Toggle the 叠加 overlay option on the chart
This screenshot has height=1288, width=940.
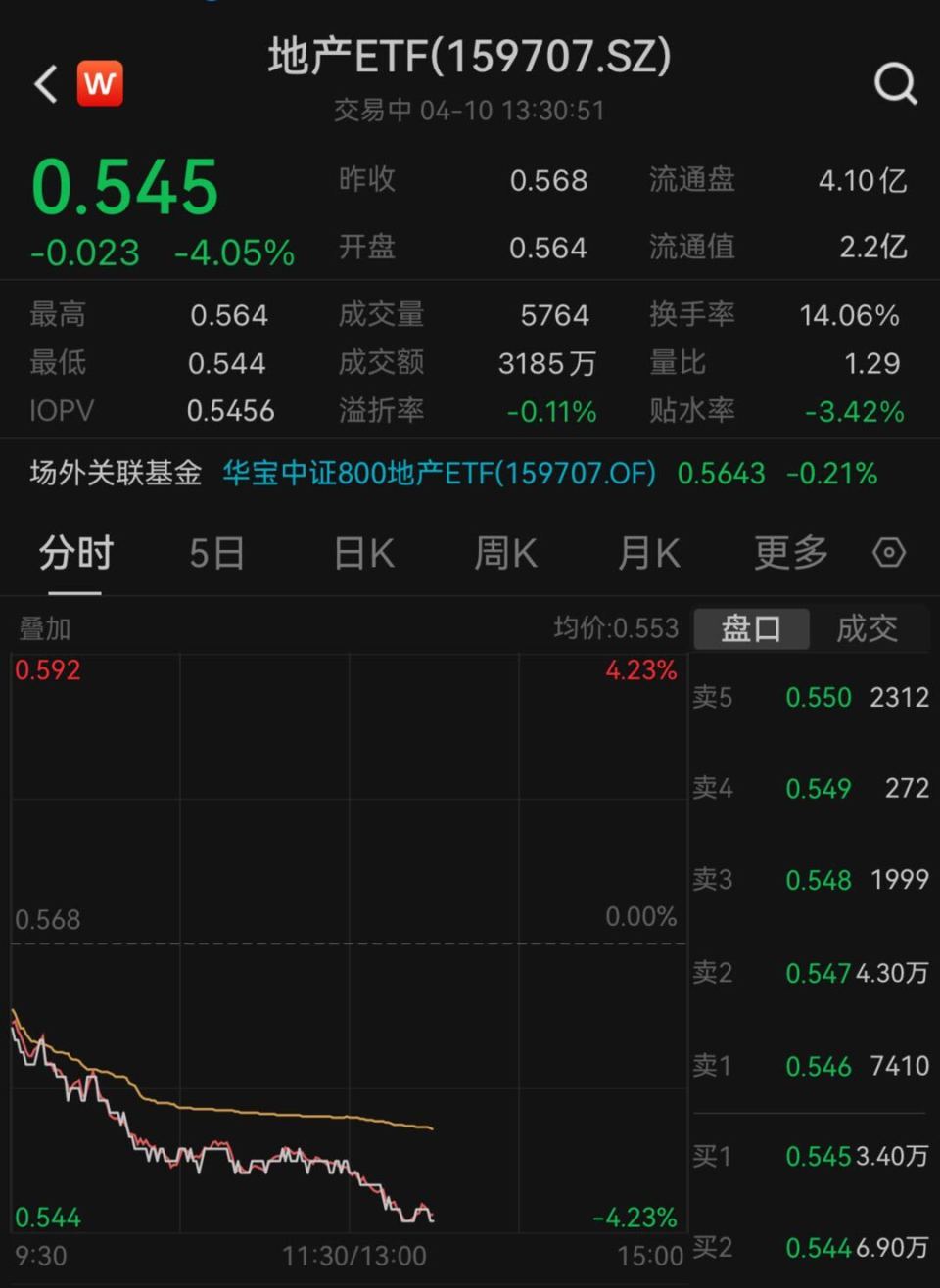[x=45, y=628]
